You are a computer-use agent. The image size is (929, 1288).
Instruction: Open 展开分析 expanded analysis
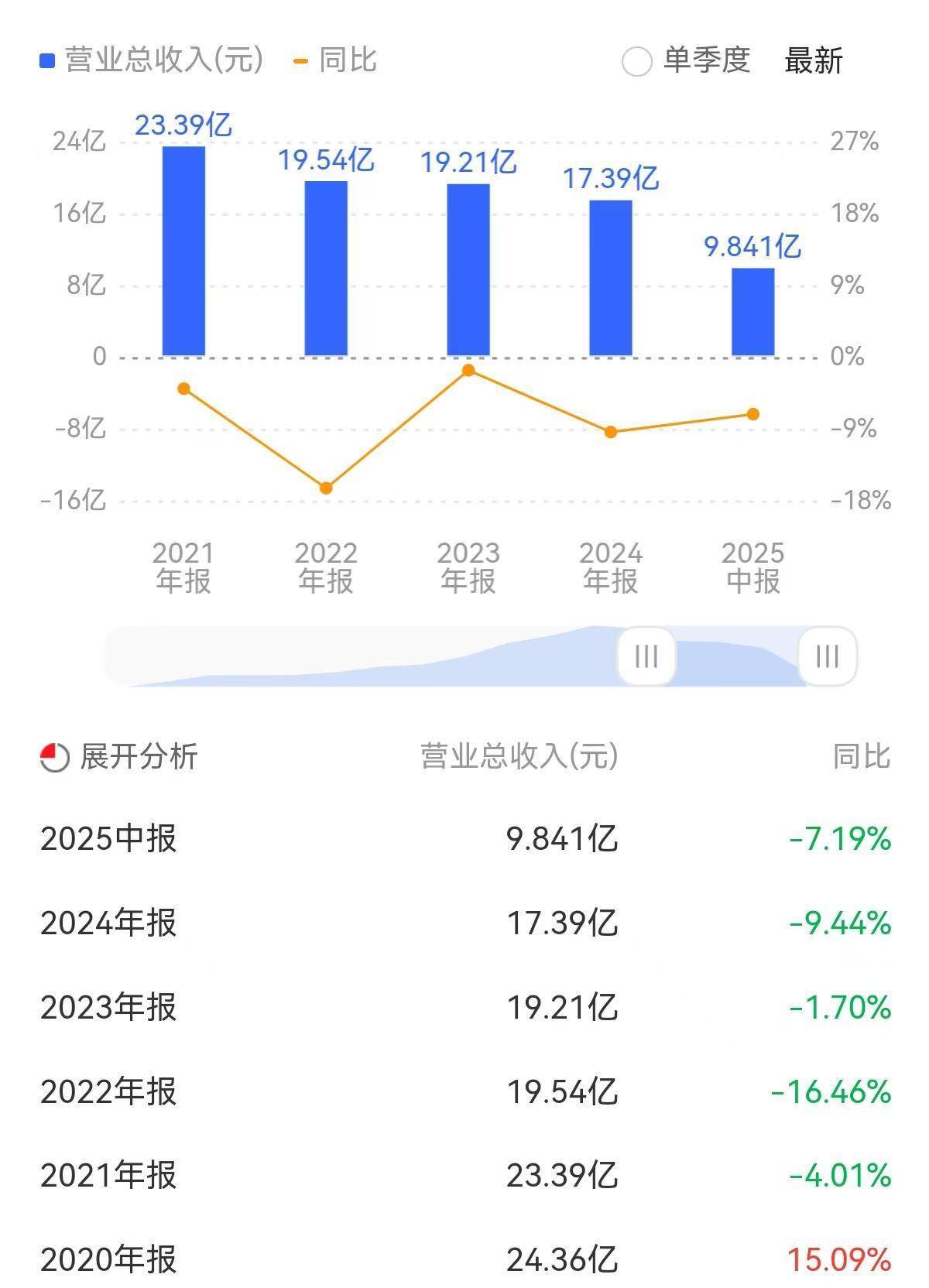pyautogui.click(x=120, y=756)
